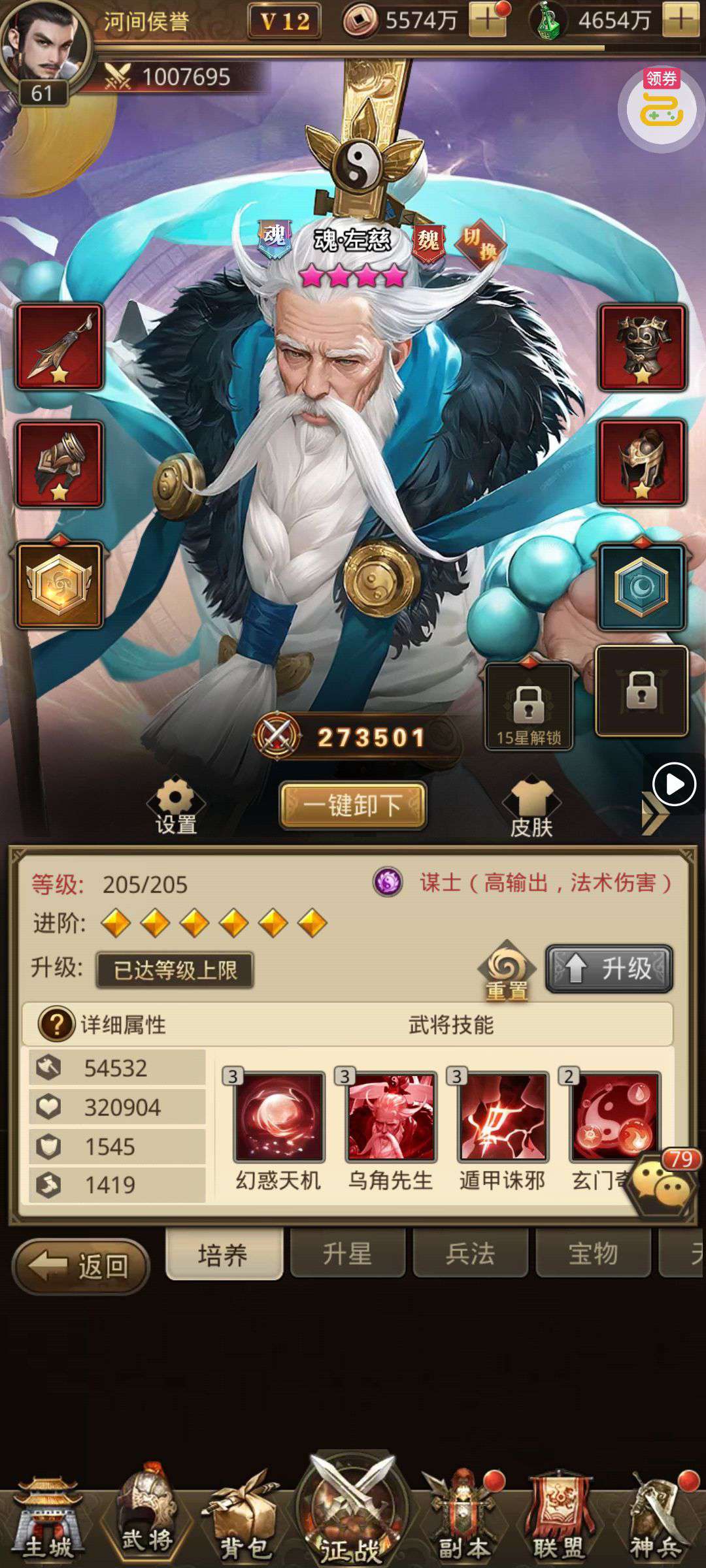View the 遁甲诛邪 skill

tap(502, 1117)
